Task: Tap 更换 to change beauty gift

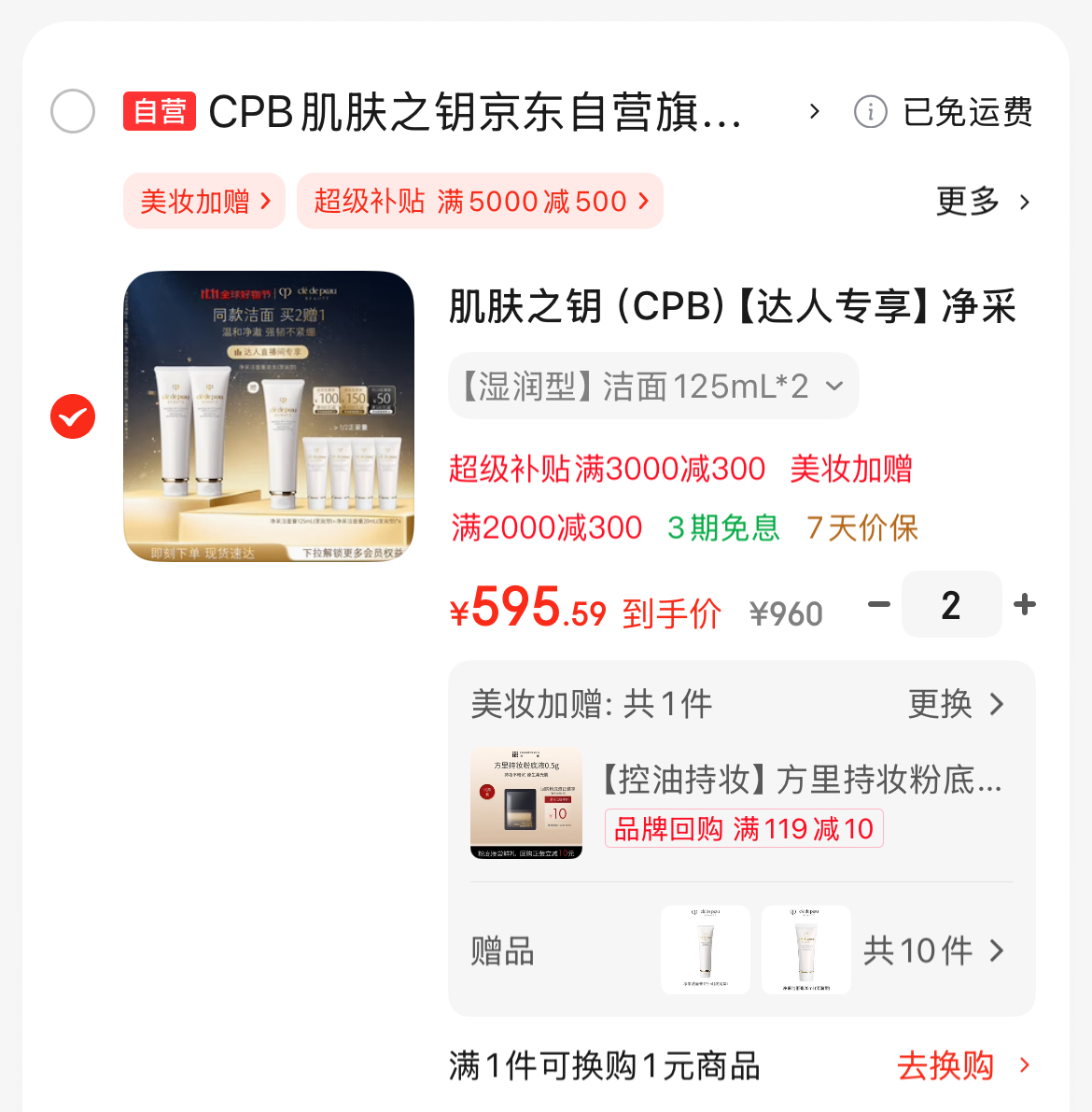Action: click(956, 704)
